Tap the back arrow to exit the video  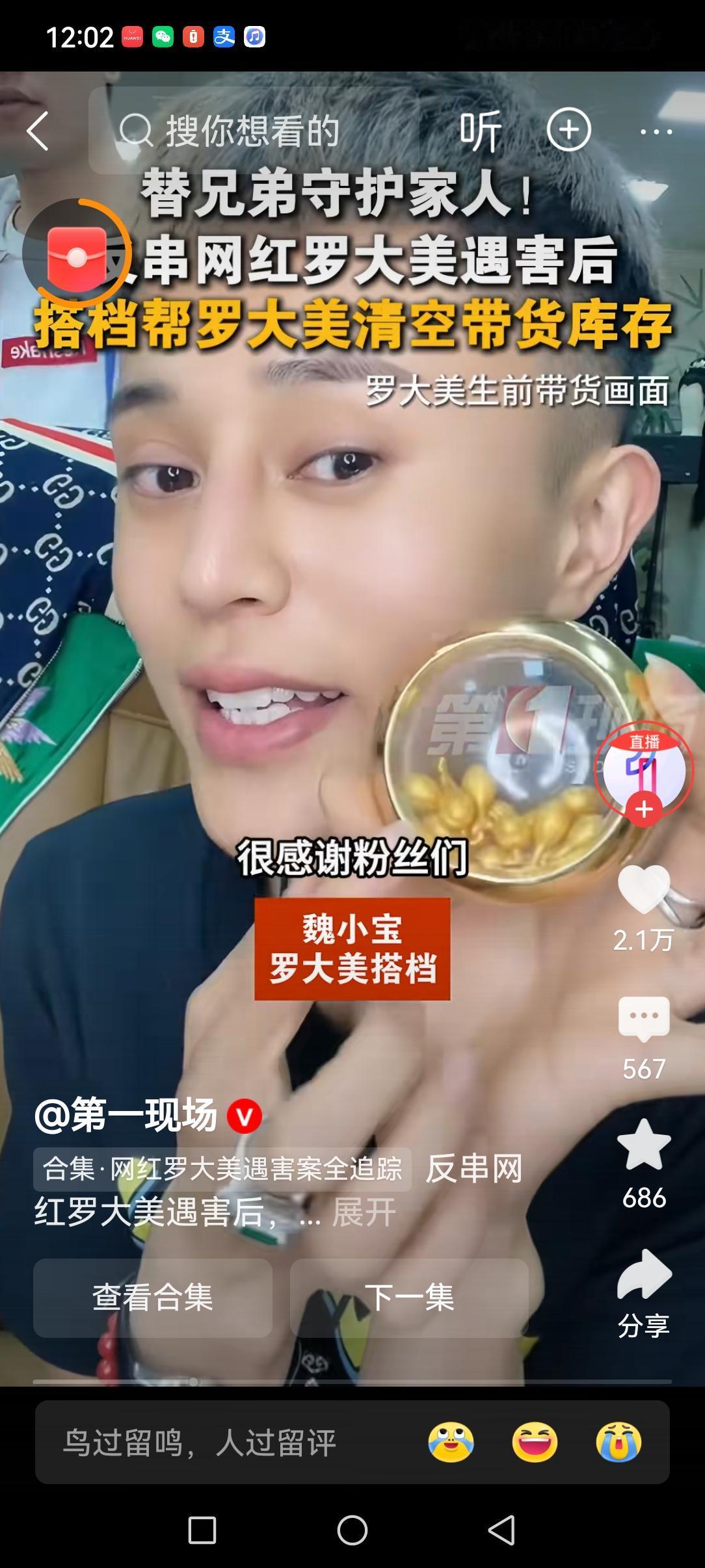click(x=38, y=132)
